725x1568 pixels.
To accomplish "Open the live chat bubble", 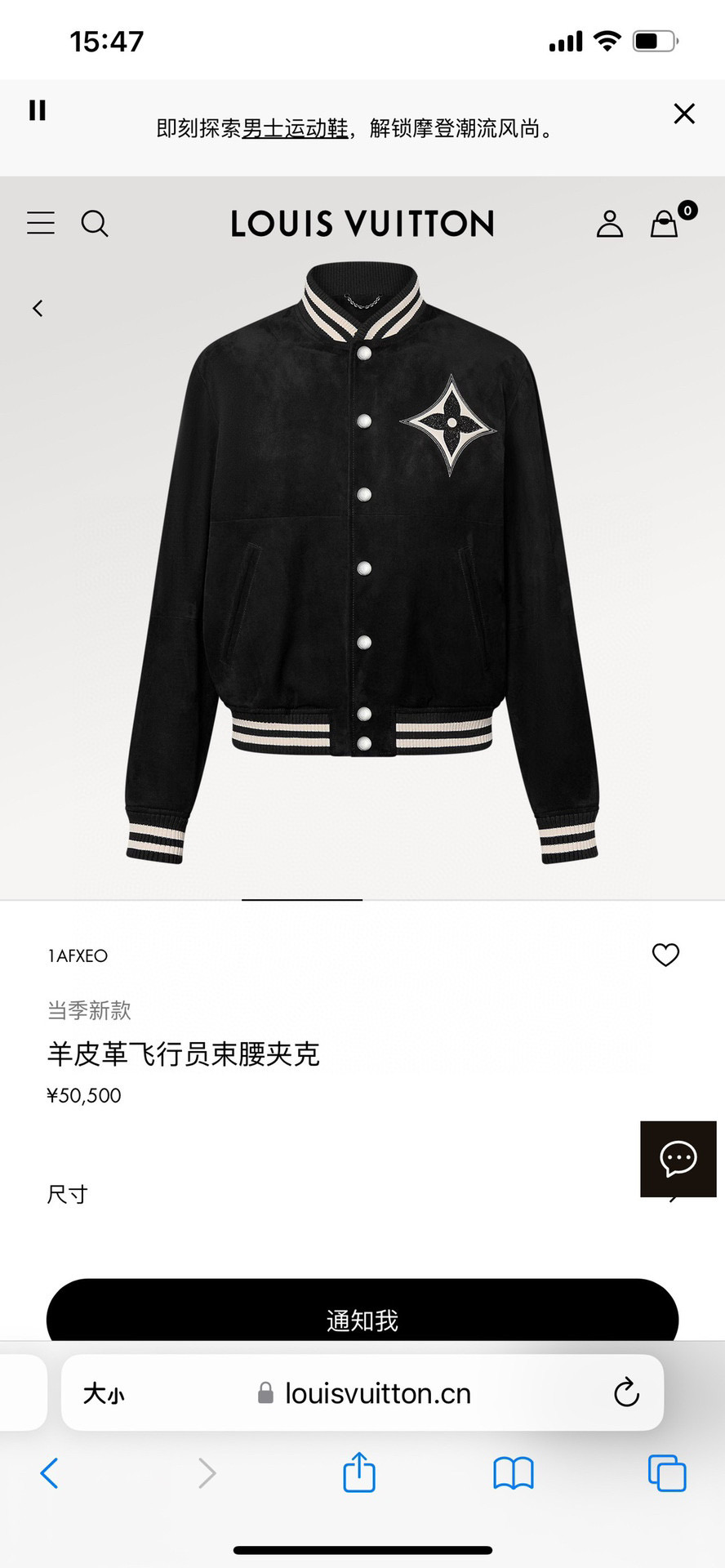I will coord(678,1158).
